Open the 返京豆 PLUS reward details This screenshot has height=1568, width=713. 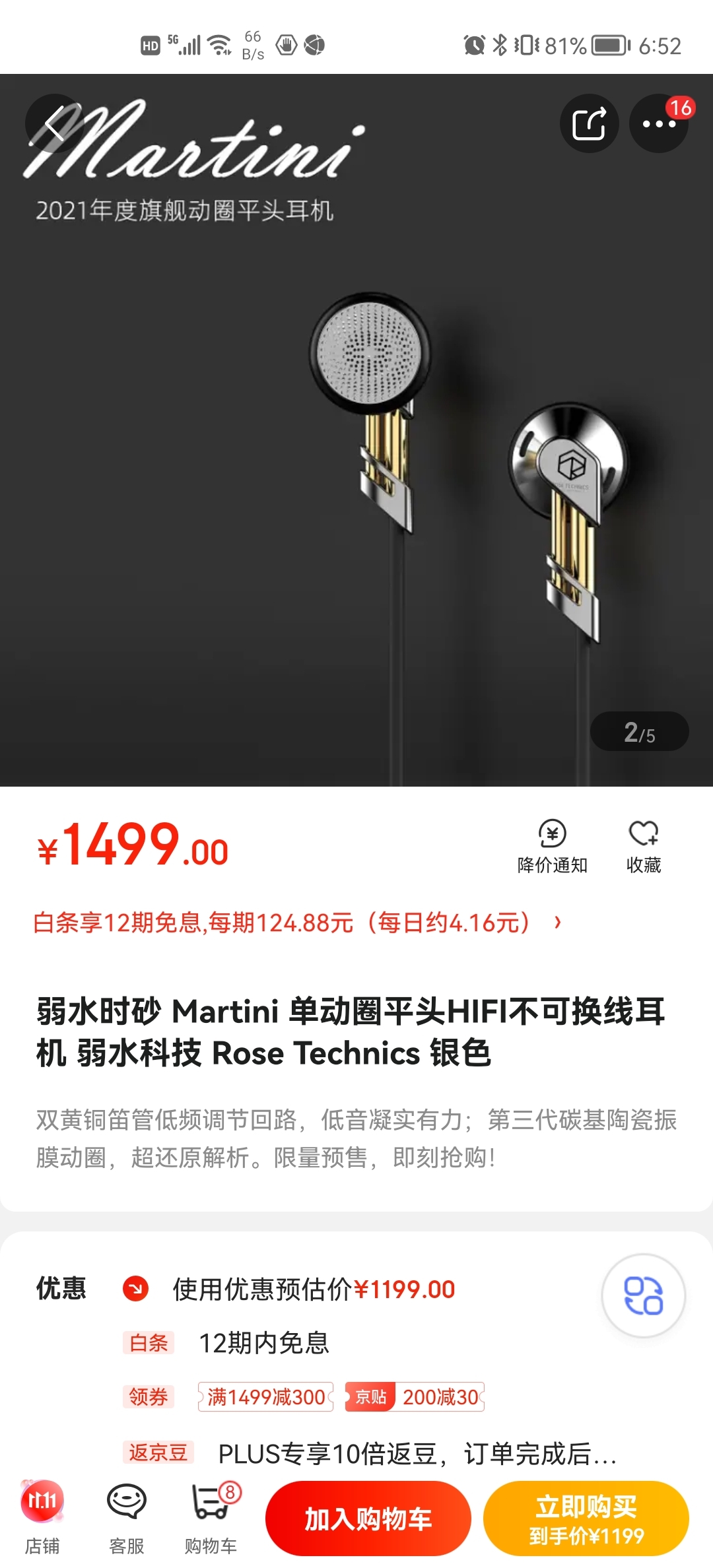point(416,1454)
